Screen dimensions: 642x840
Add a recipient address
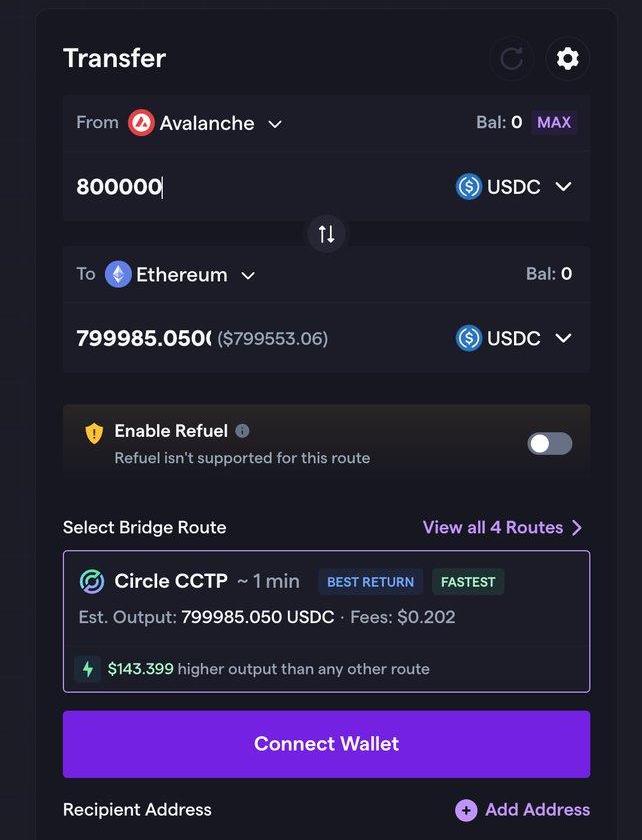522,809
